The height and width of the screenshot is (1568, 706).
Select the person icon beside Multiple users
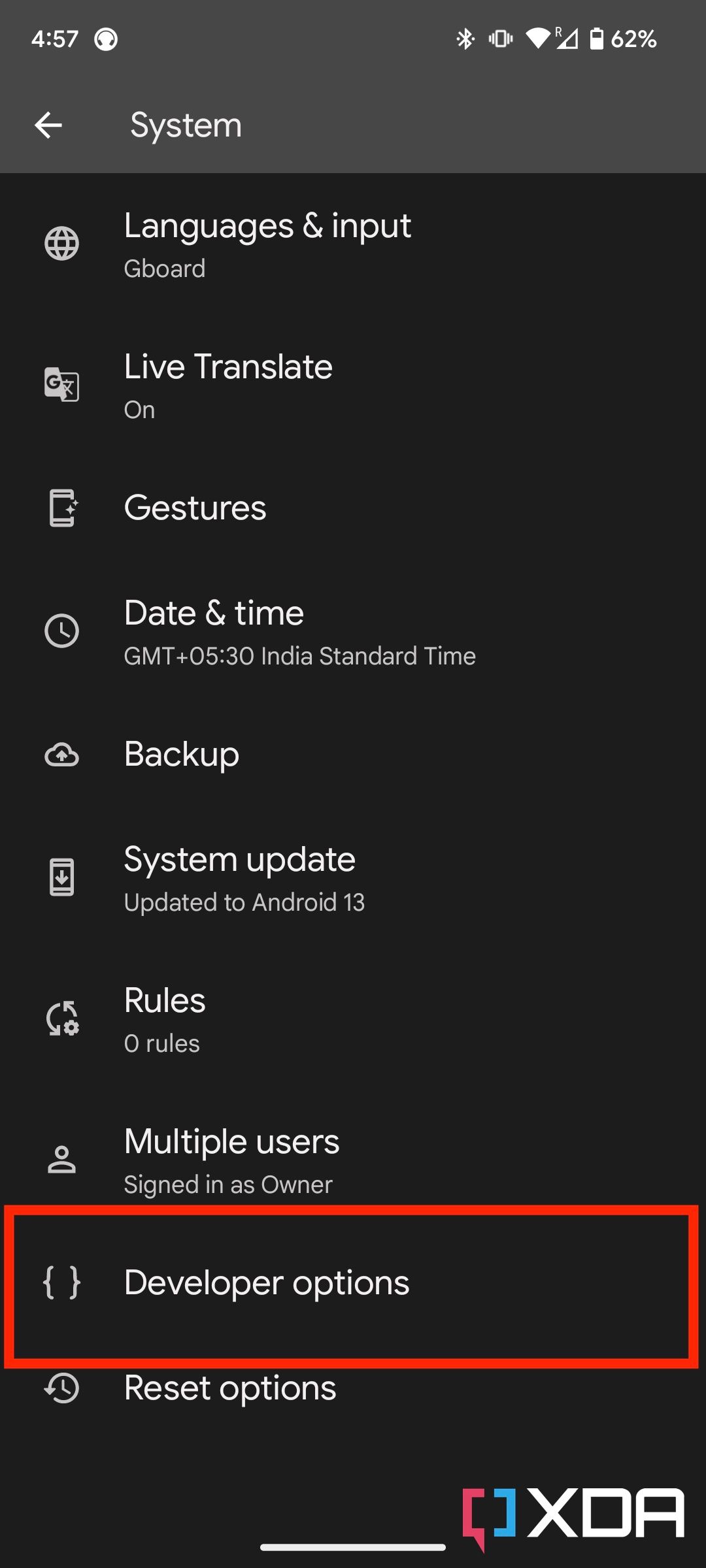click(x=62, y=1160)
